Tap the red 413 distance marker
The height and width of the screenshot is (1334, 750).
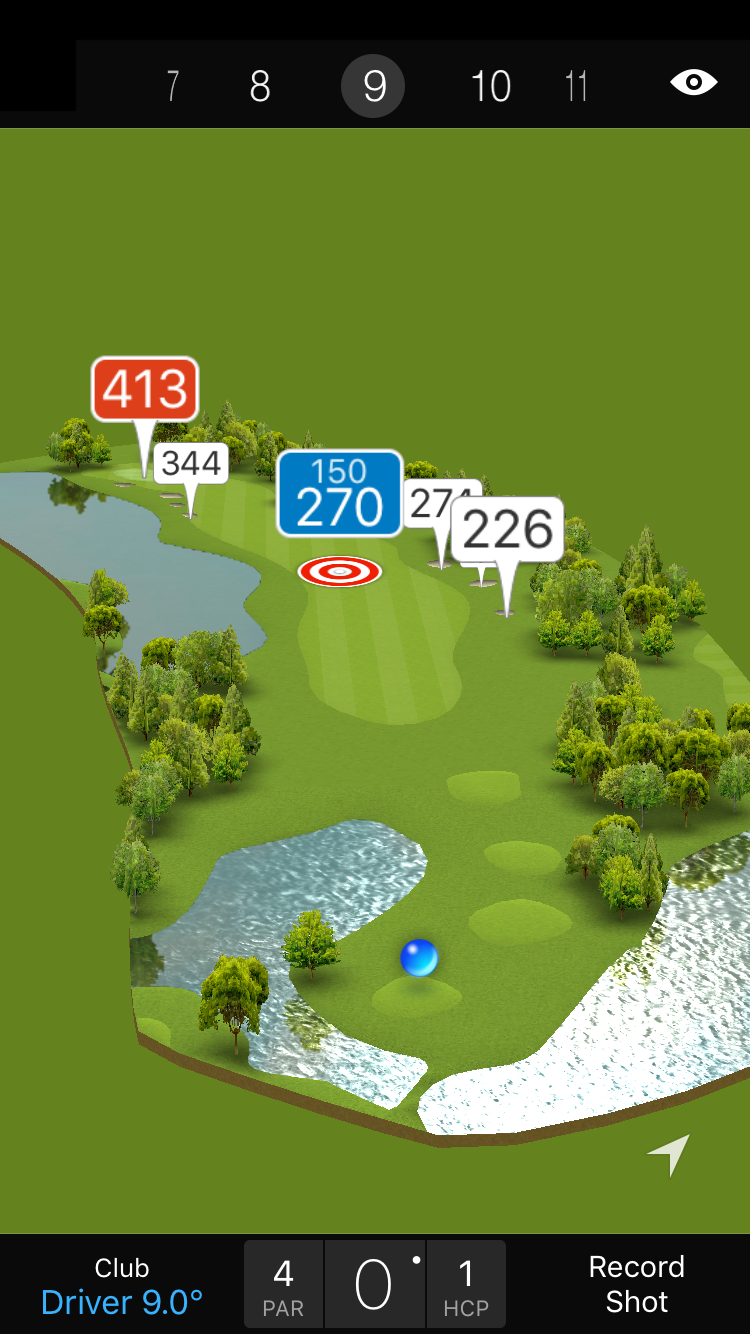[x=145, y=389]
